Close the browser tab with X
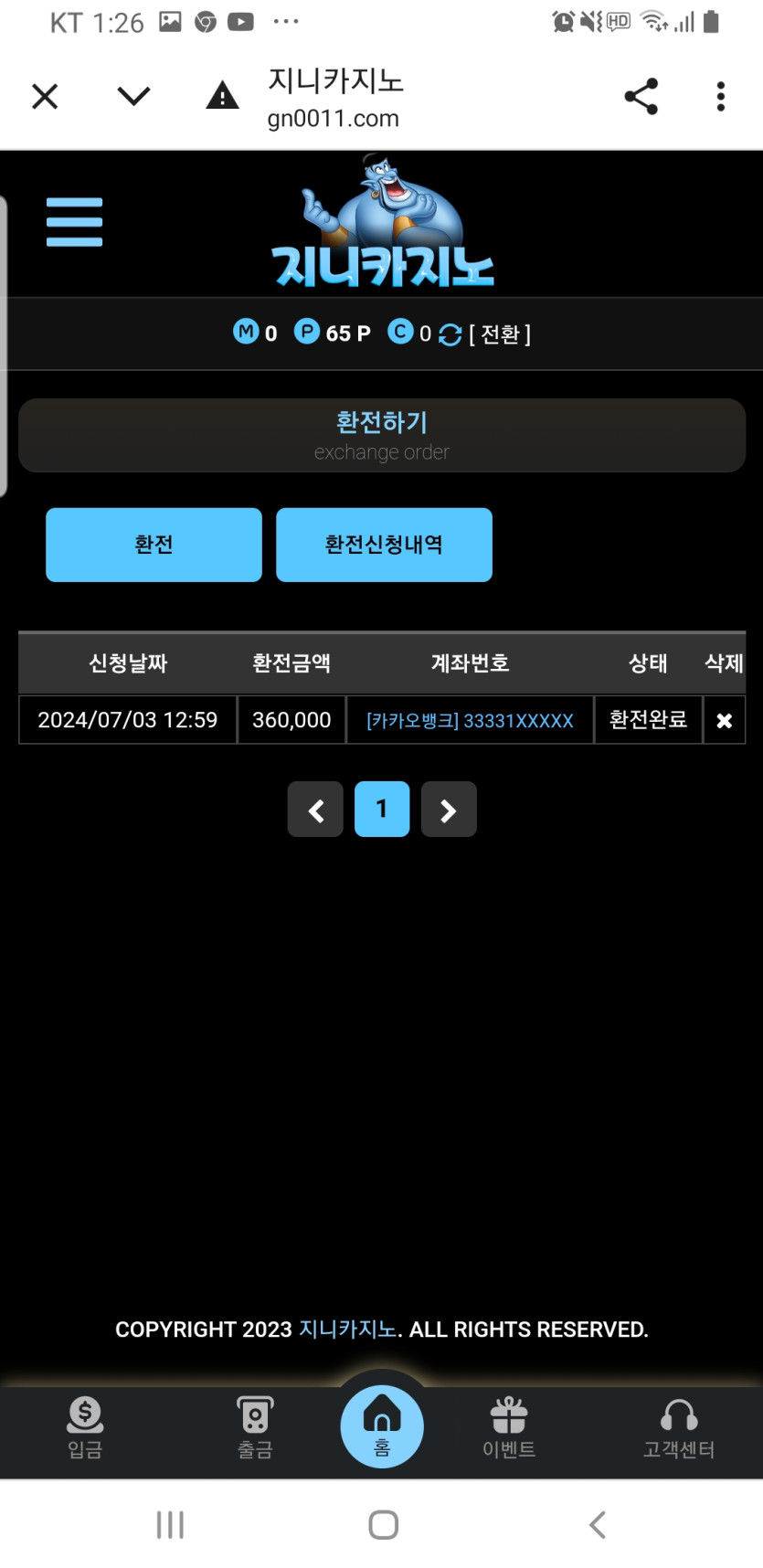This screenshot has height=1568, width=763. click(x=45, y=96)
